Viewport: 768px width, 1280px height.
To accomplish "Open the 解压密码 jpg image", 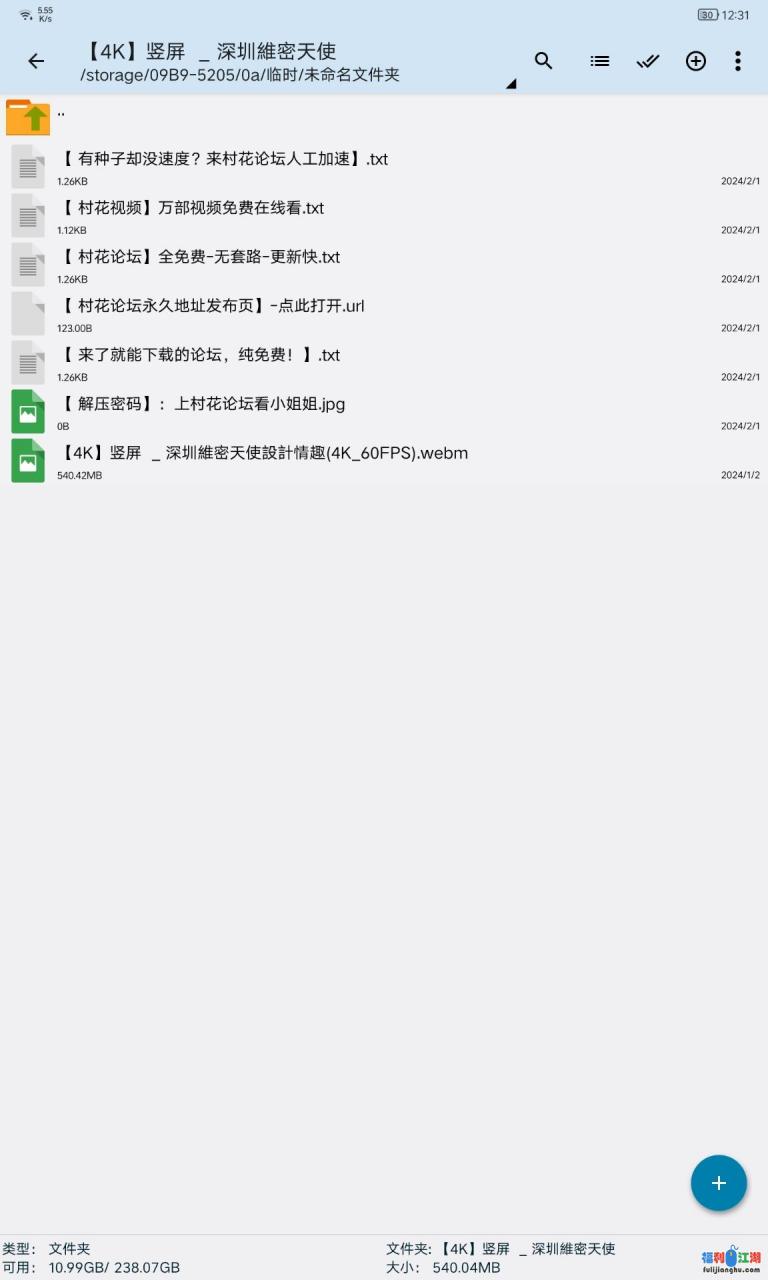I will (202, 404).
